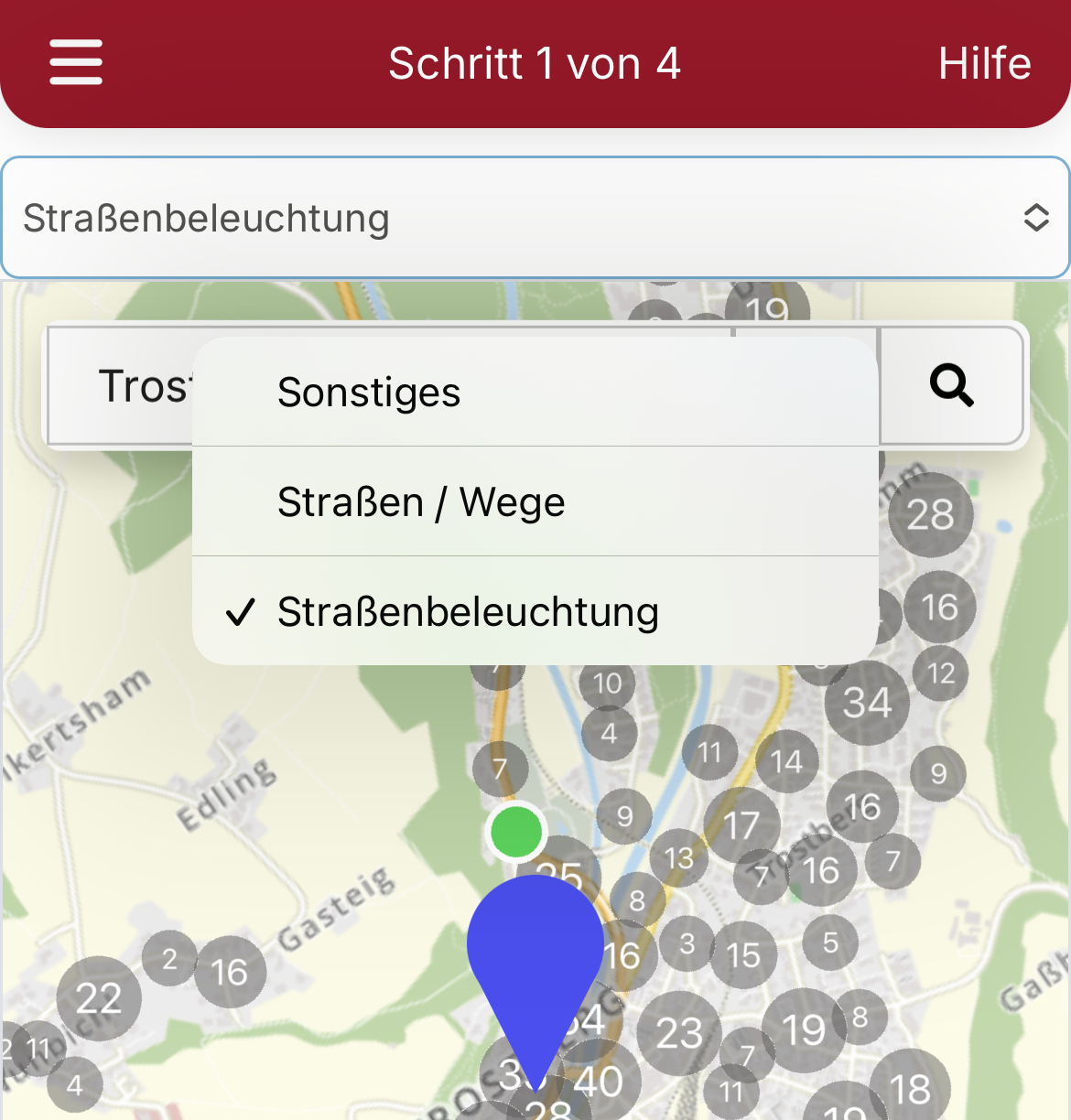1071x1120 pixels.
Task: Open the map cluster labeled 28
Action: [x=931, y=515]
